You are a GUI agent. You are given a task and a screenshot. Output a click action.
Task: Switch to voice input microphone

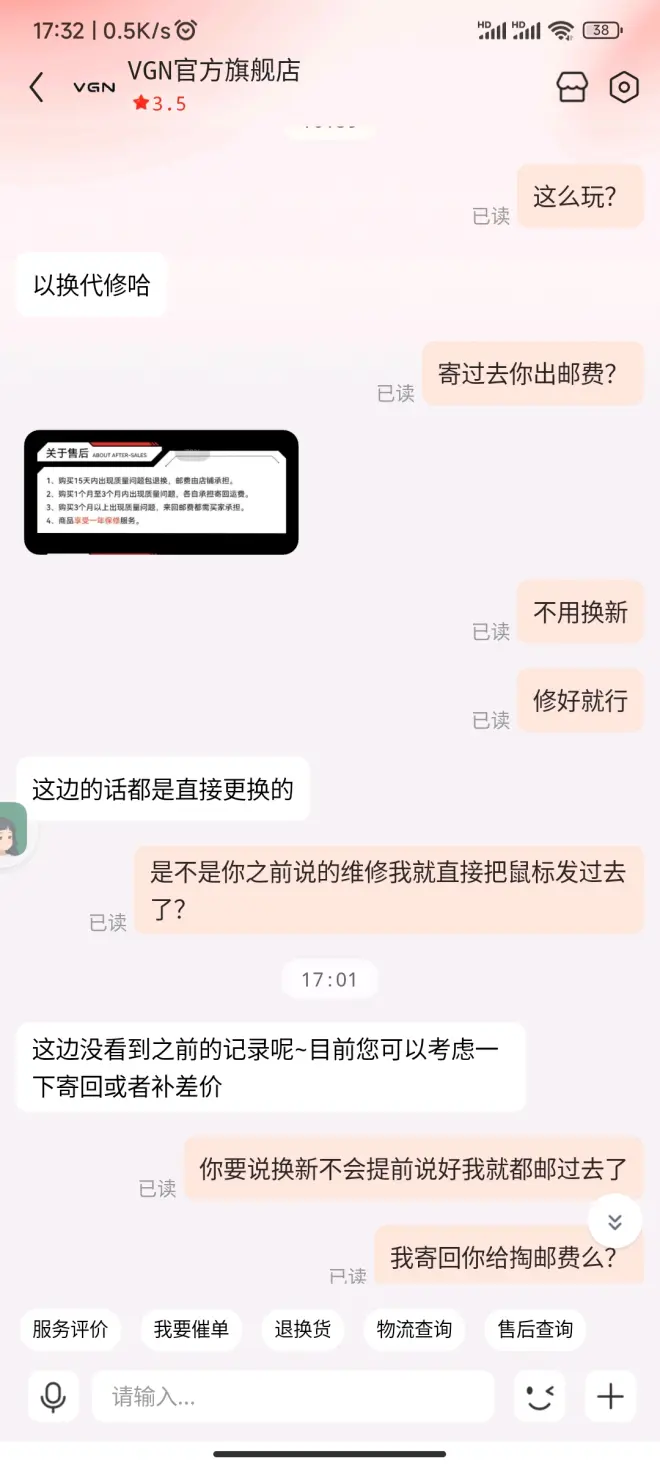53,1396
